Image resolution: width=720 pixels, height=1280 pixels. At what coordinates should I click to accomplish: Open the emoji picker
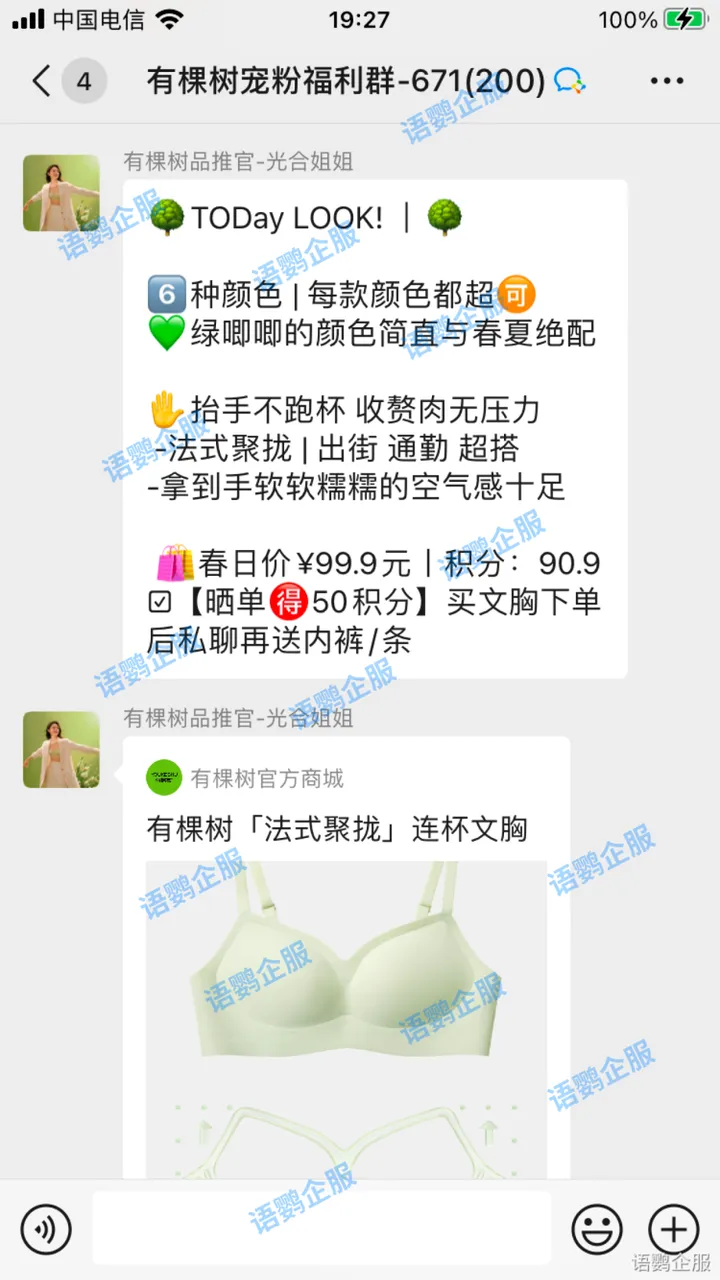(597, 1228)
